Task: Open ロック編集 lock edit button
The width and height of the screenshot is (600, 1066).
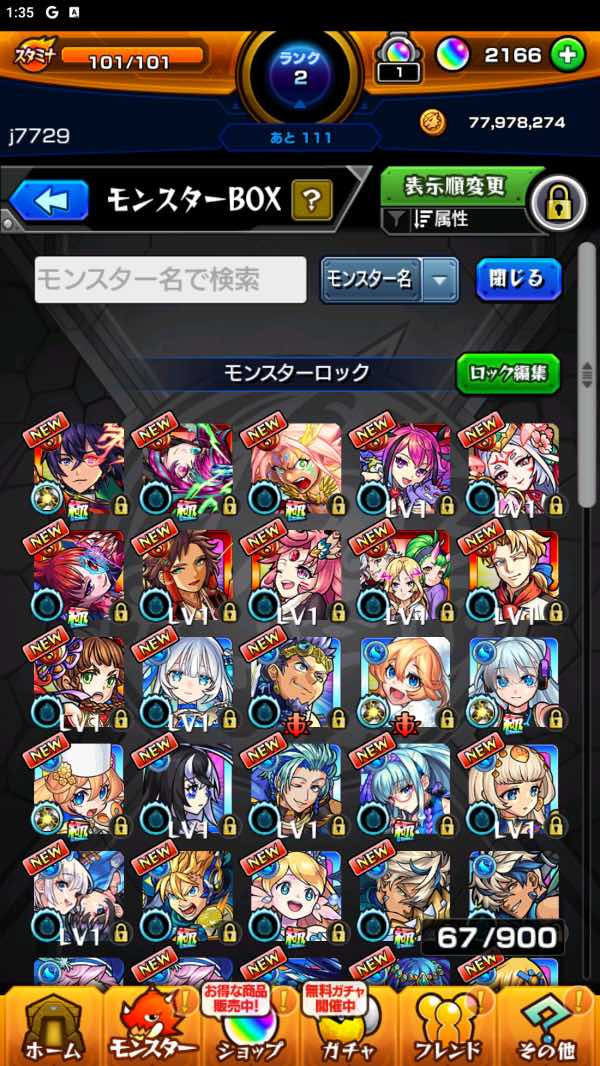Action: [508, 373]
